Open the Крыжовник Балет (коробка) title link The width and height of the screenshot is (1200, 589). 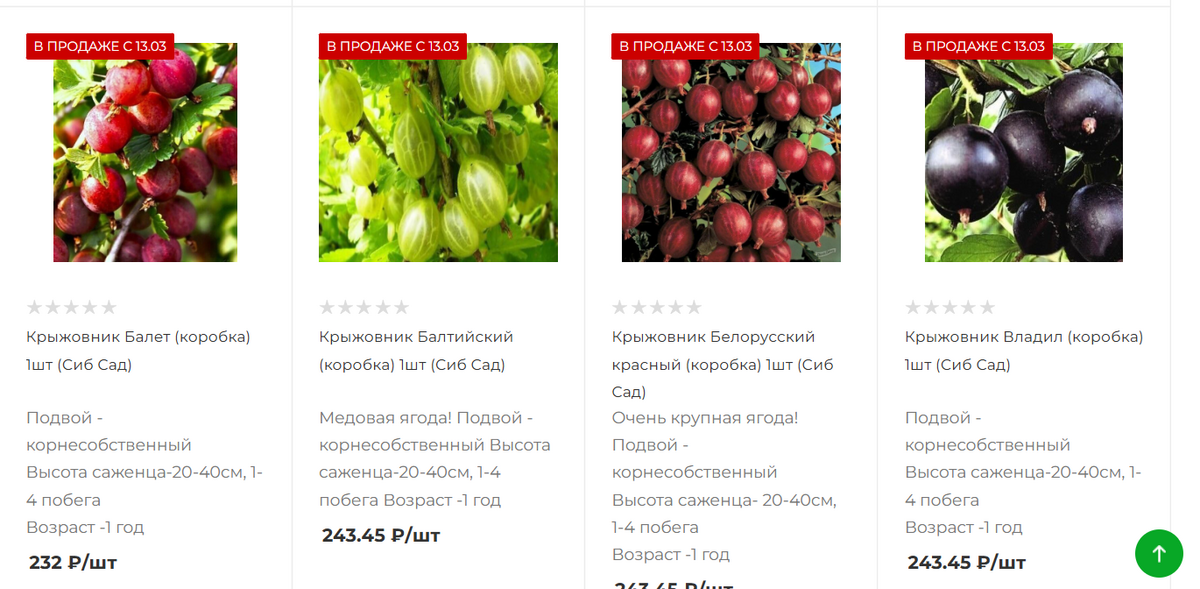point(138,350)
